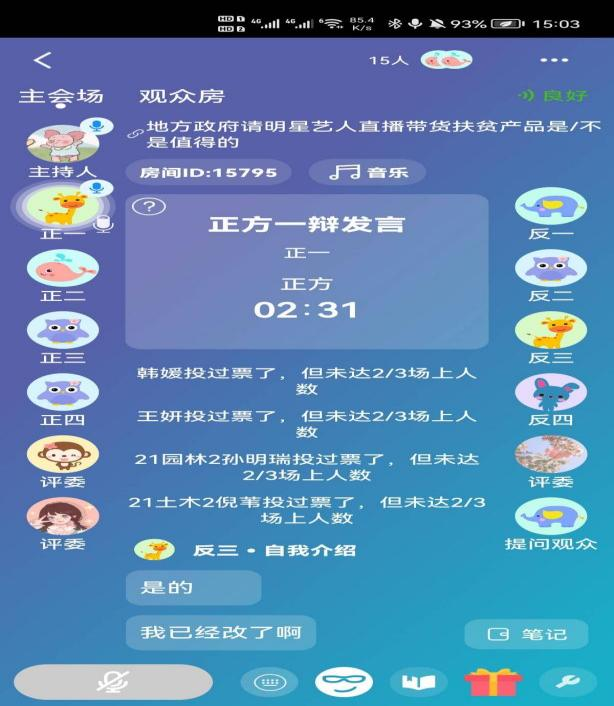Open the emoji face button

[344, 682]
